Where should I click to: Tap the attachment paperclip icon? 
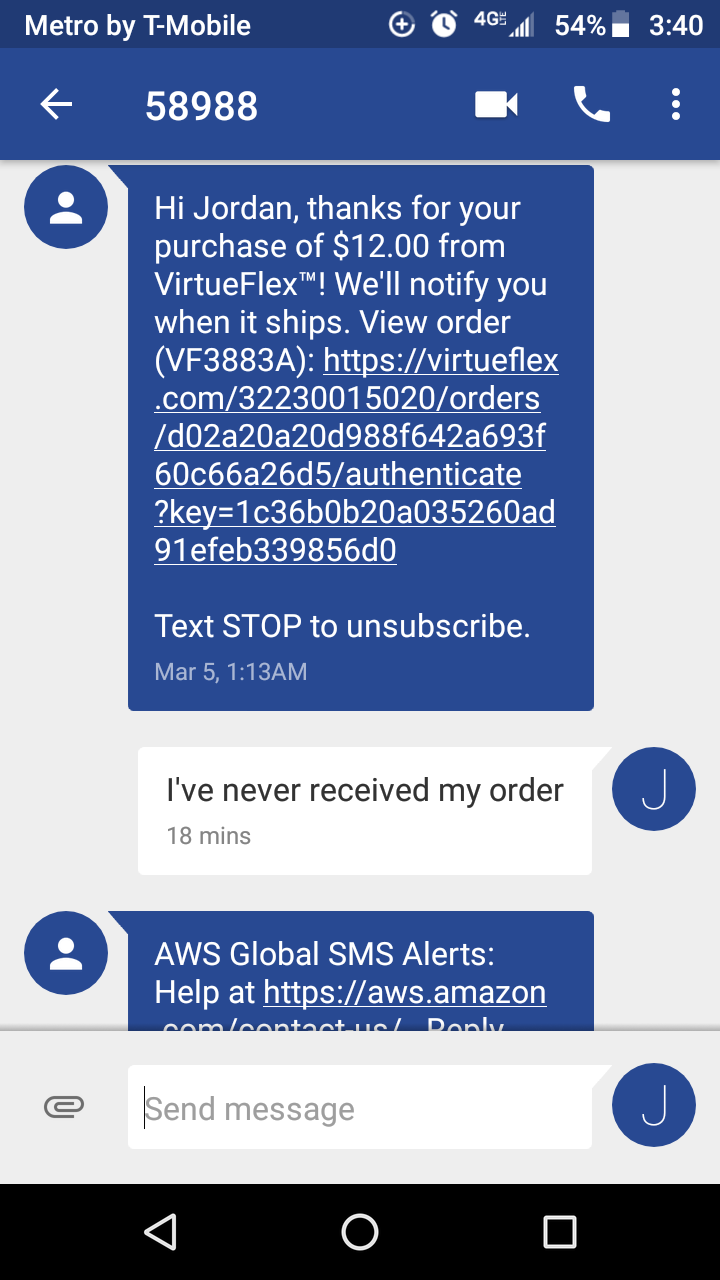64,1107
